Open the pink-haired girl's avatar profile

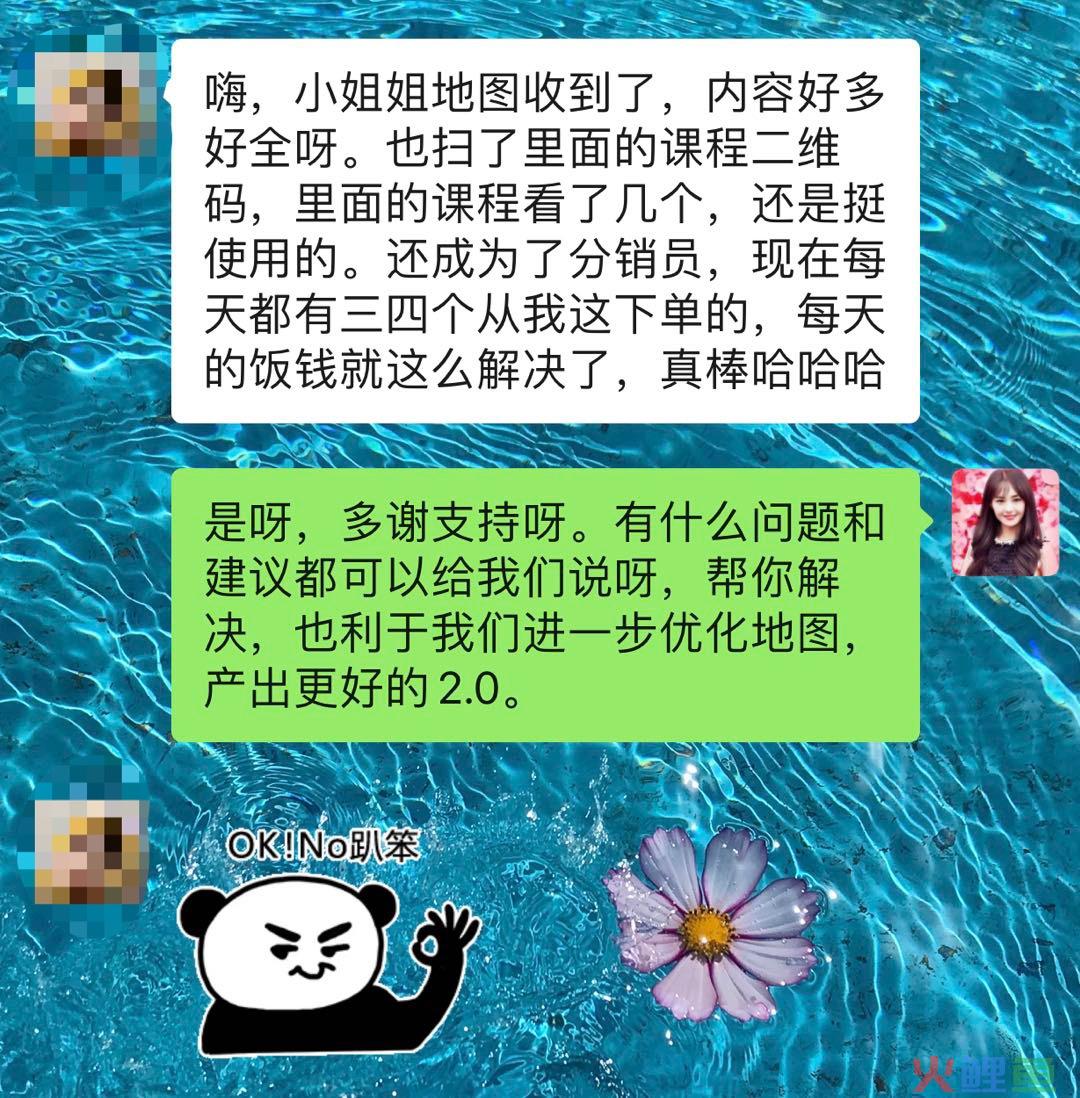point(1004,523)
